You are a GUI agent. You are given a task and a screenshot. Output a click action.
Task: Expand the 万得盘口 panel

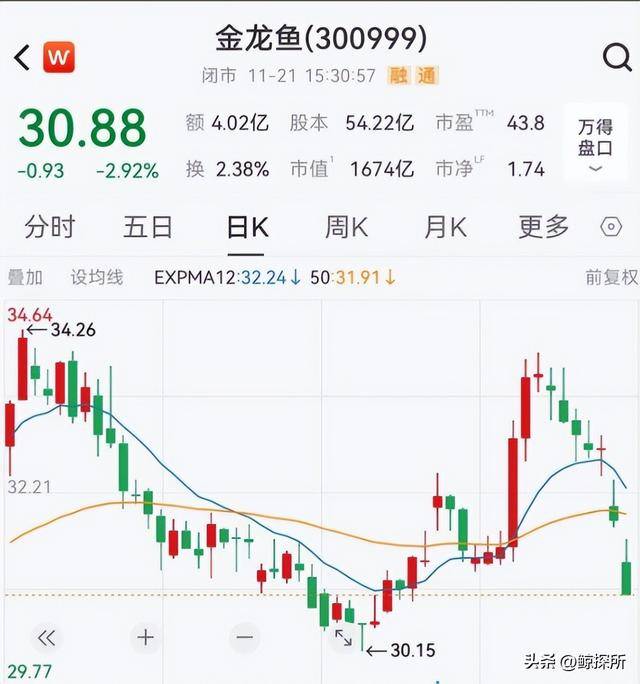click(x=595, y=142)
